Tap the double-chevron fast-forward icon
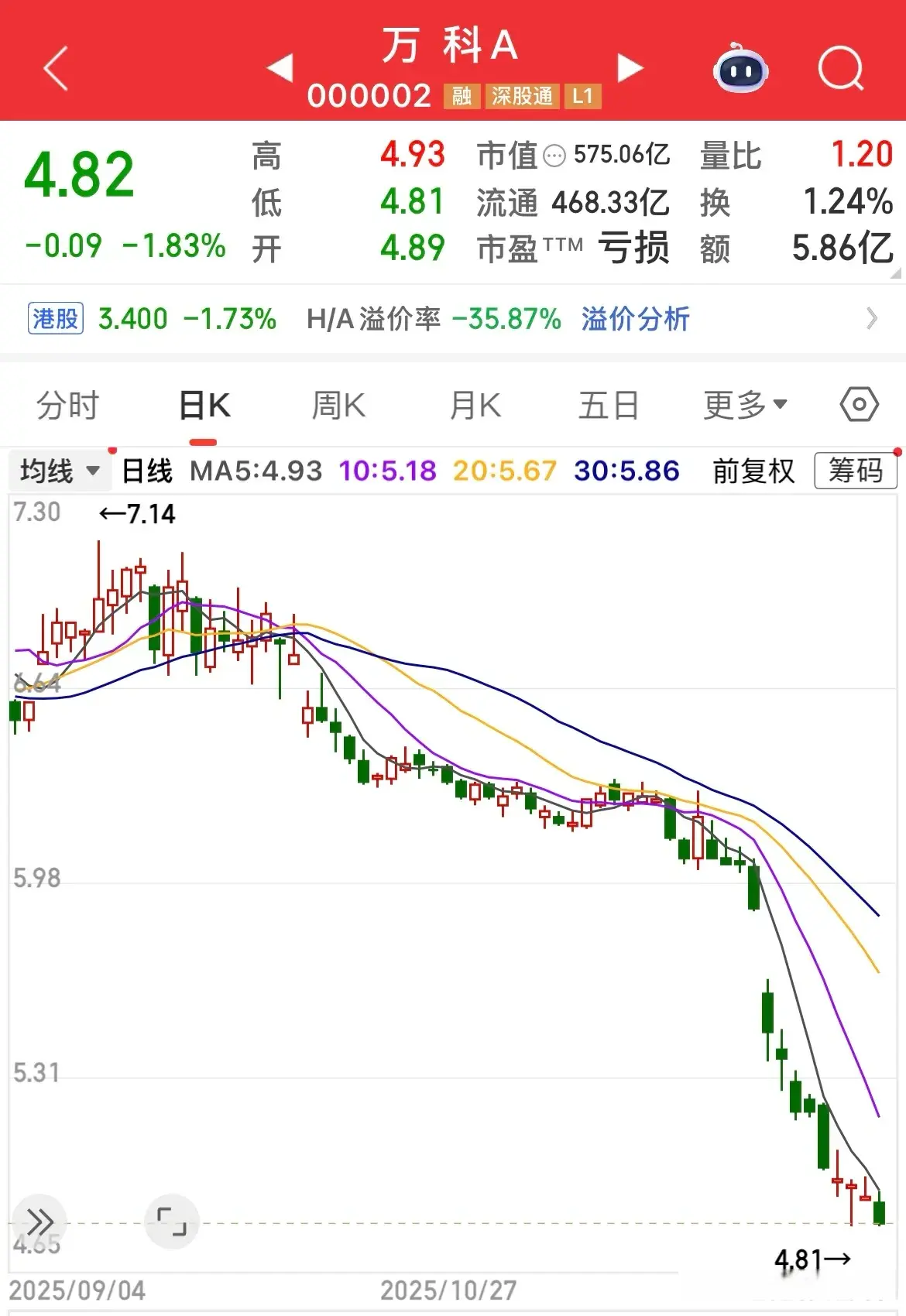 [x=39, y=1223]
